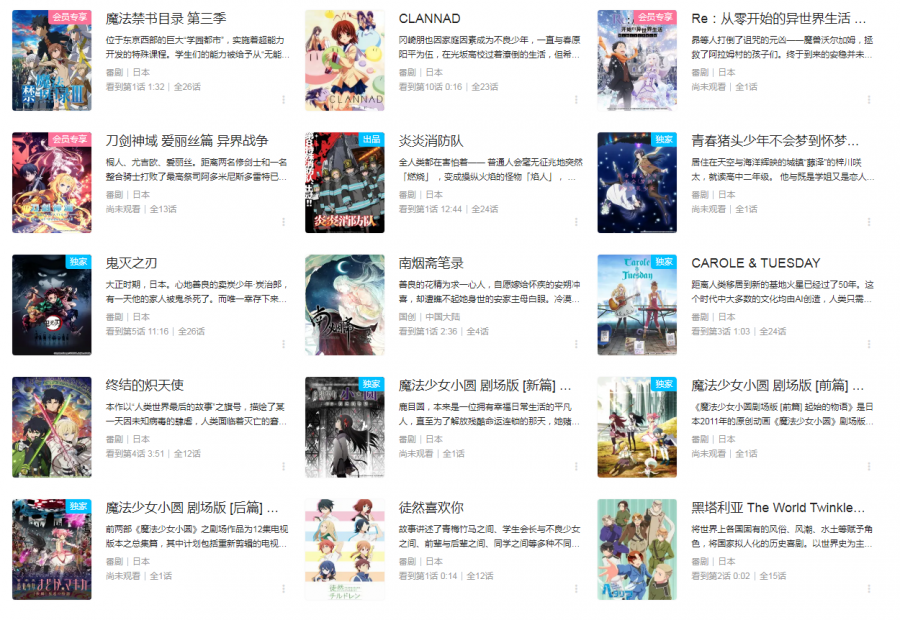Open CAROLE & TUESDAY card
Image resolution: width=900 pixels, height=620 pixels.
[755, 263]
